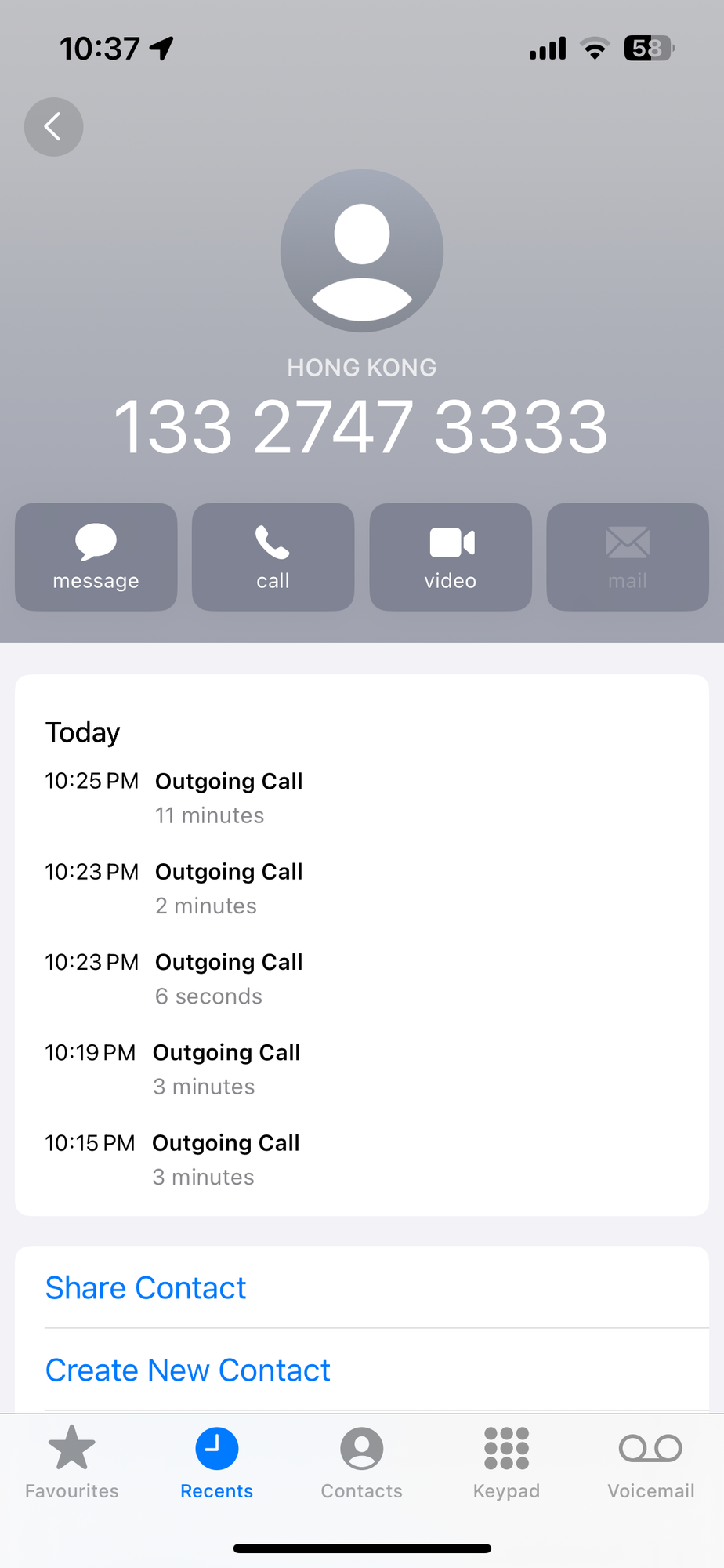This screenshot has height=1568, width=724.
Task: Call 133 2747 3333
Action: pyautogui.click(x=273, y=557)
